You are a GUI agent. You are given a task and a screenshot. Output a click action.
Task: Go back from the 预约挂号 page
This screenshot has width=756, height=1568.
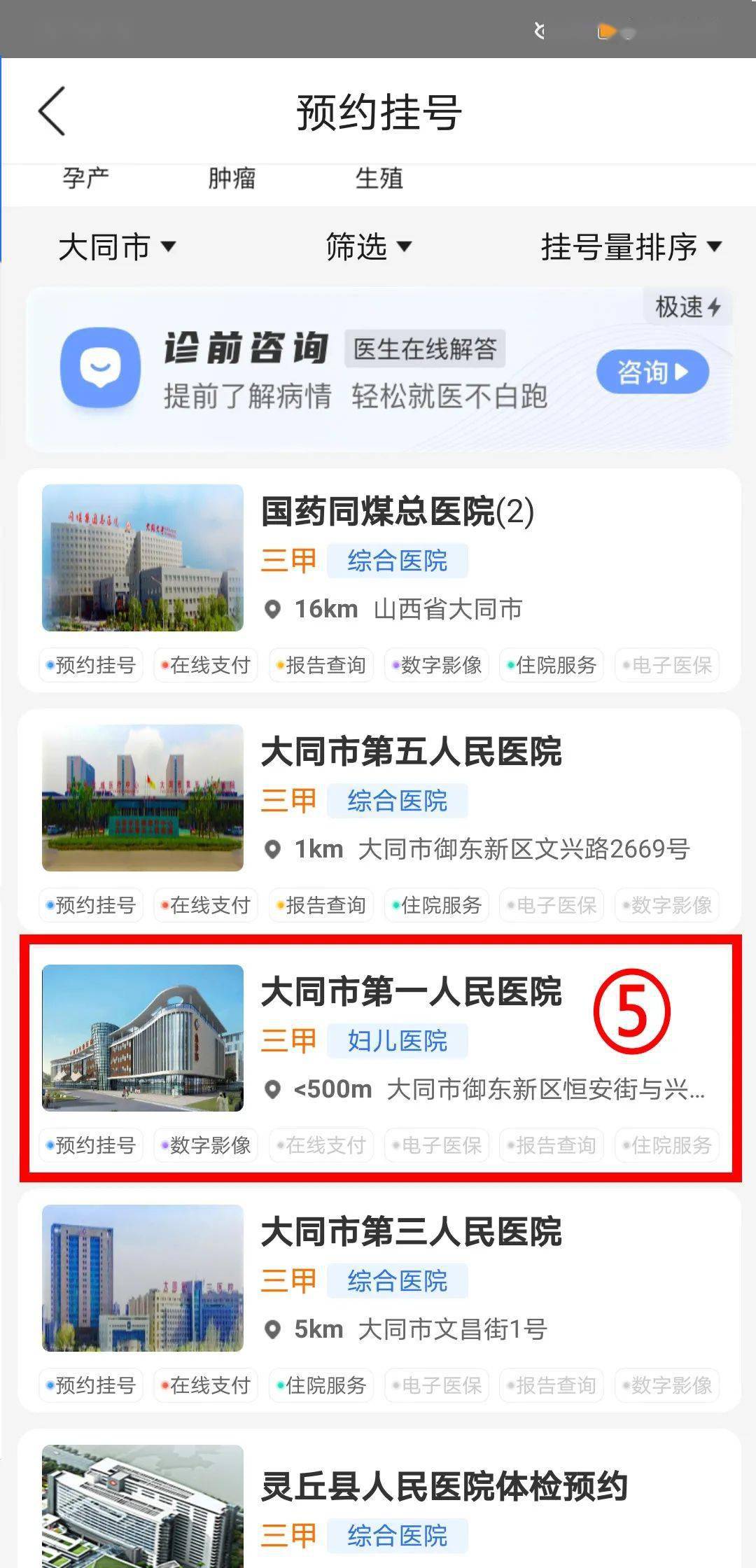(52, 111)
